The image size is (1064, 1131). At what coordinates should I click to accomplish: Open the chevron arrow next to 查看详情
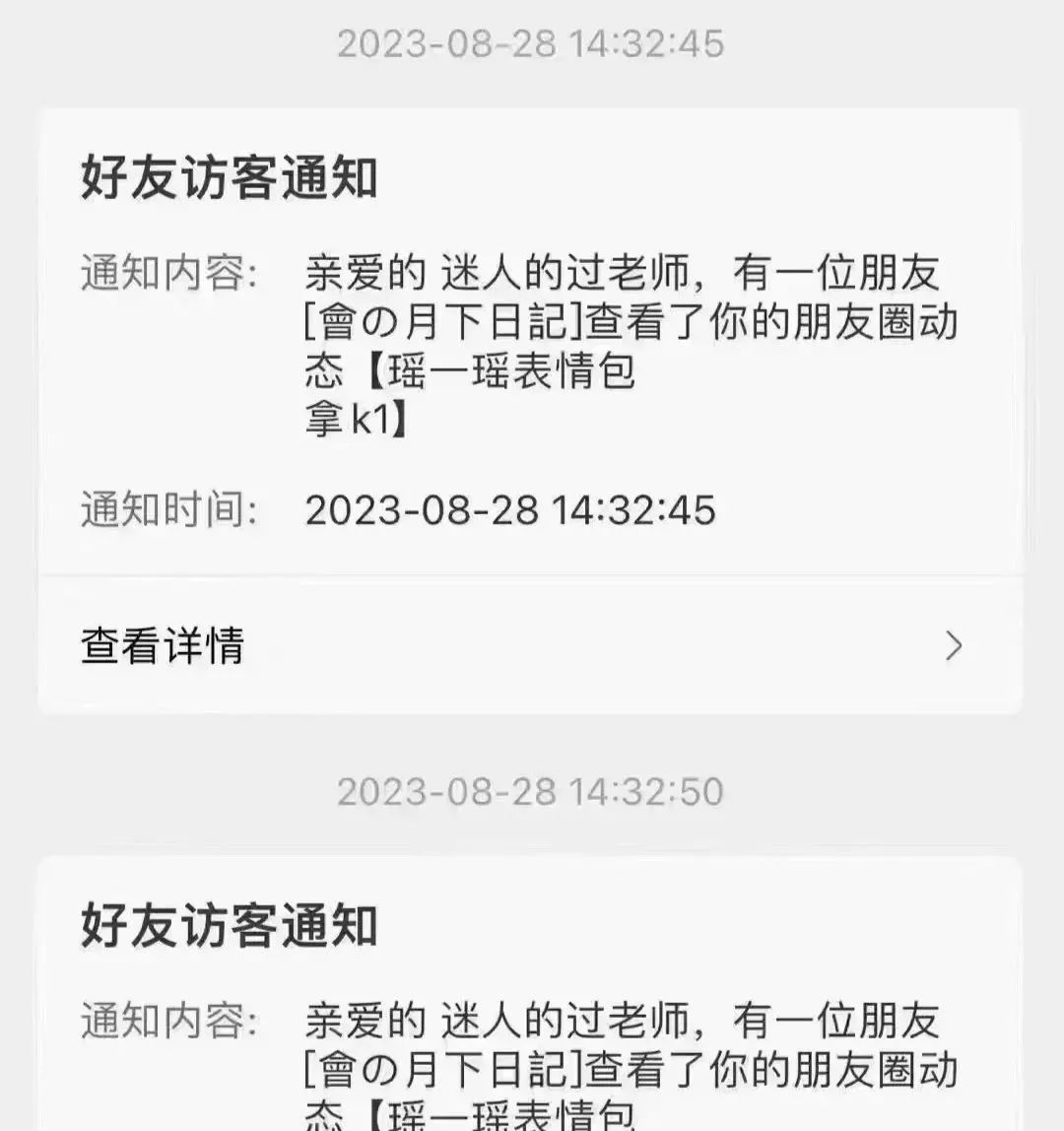coord(952,647)
